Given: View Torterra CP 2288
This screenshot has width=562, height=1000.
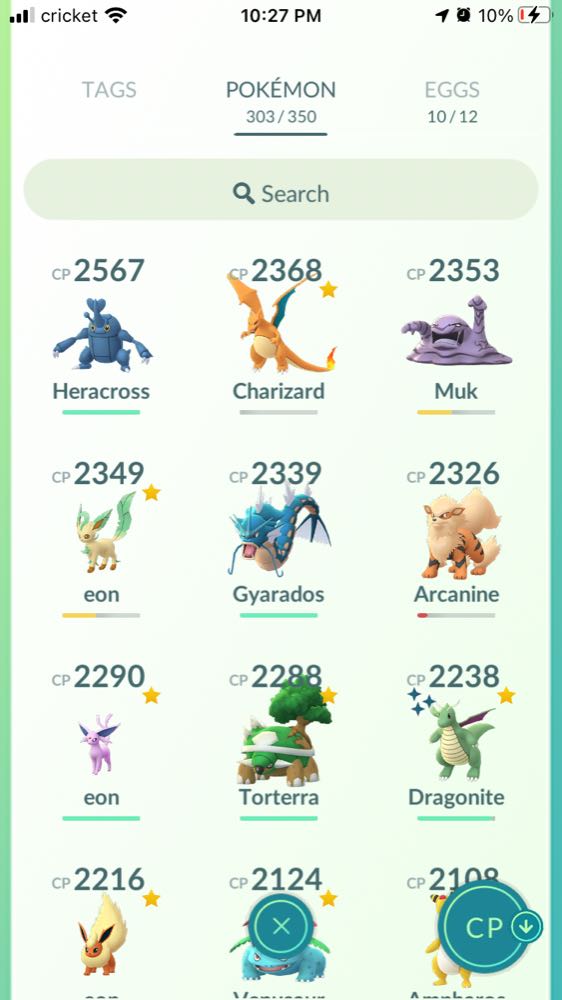Looking at the screenshot, I should (x=279, y=742).
